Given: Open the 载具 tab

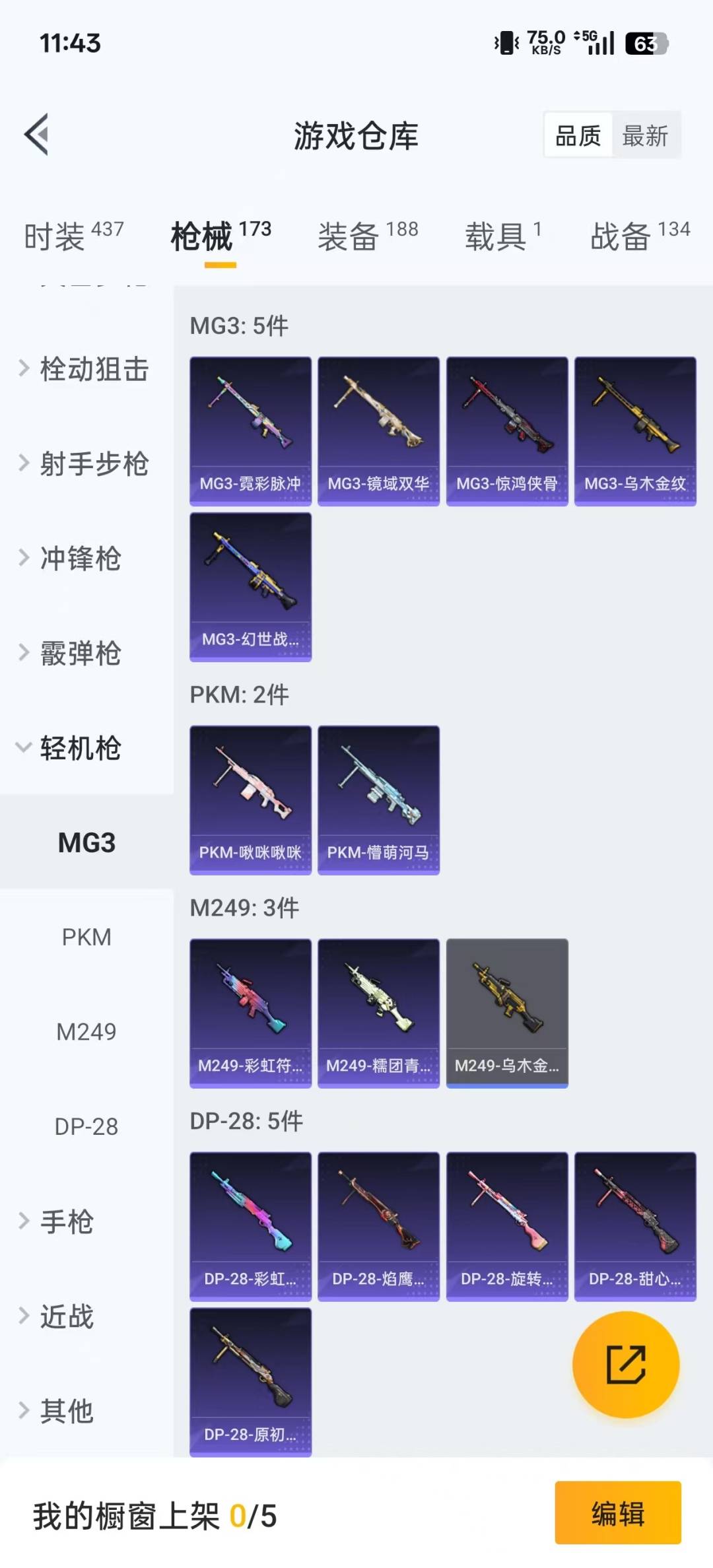Looking at the screenshot, I should click(503, 236).
